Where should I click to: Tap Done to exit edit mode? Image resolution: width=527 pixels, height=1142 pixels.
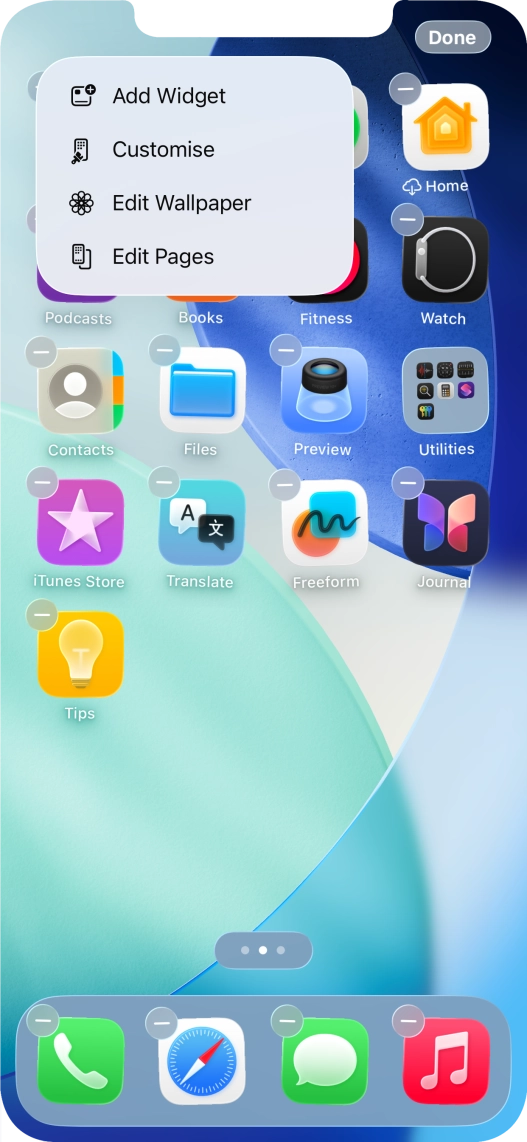(452, 38)
